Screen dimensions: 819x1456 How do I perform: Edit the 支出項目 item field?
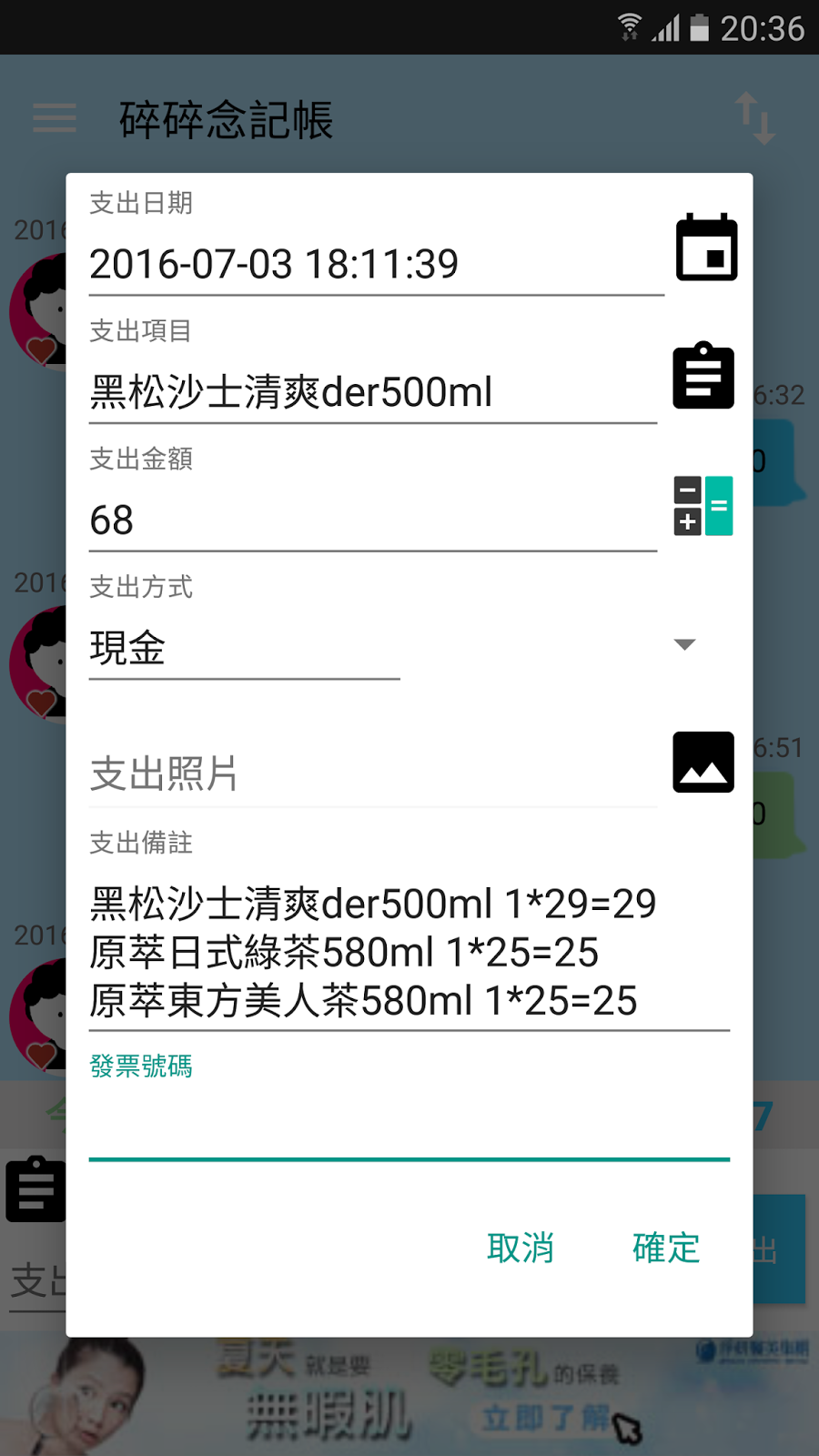373,393
